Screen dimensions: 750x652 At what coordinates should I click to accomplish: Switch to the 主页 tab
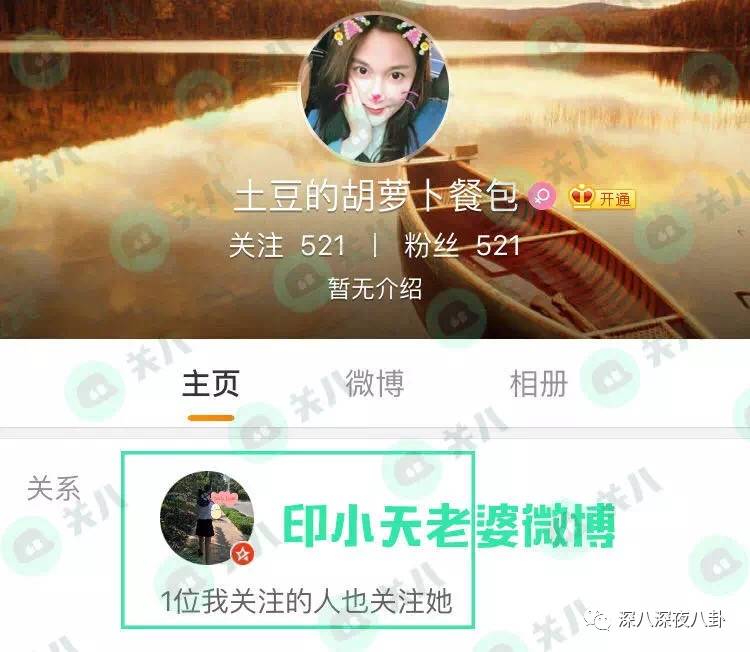click(x=210, y=384)
